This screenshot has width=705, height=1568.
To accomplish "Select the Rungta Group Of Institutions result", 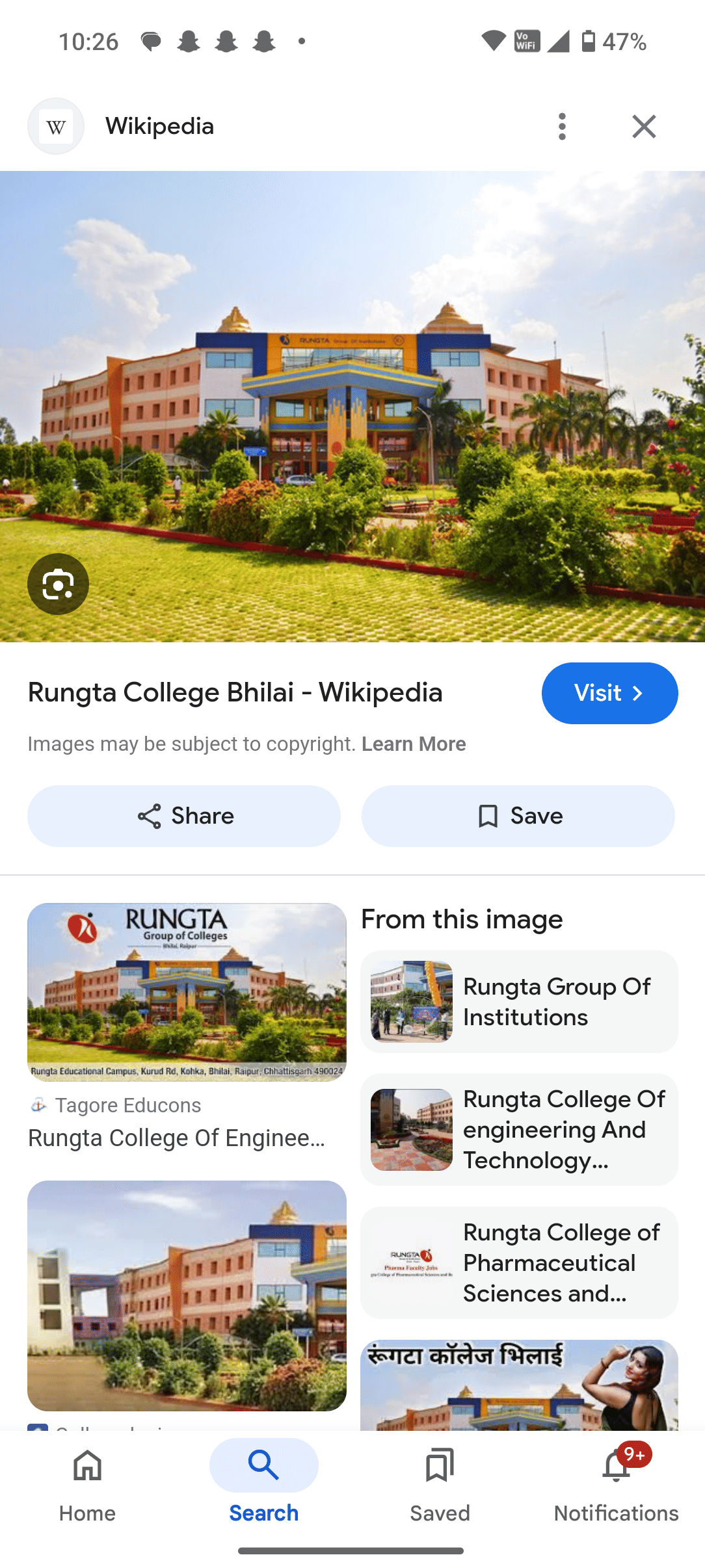I will pos(519,1002).
